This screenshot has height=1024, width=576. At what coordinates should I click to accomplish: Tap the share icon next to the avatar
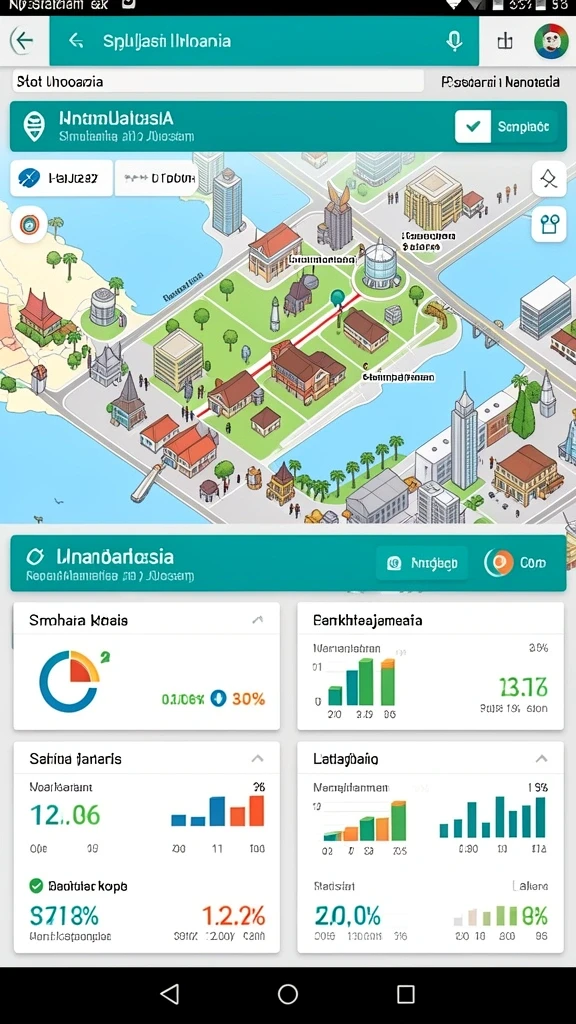(505, 41)
